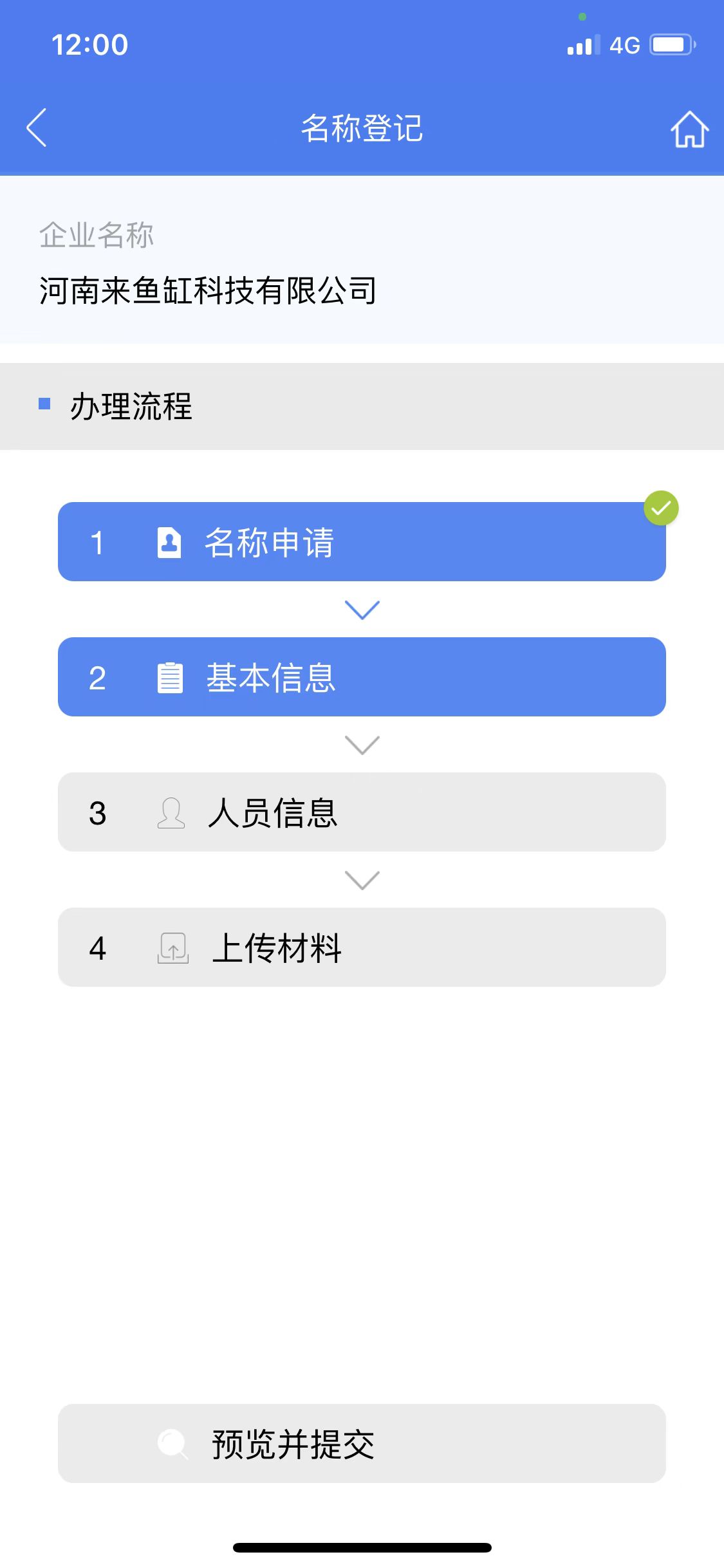Tap the home icon at top right
The width and height of the screenshot is (724, 1568).
[x=689, y=128]
